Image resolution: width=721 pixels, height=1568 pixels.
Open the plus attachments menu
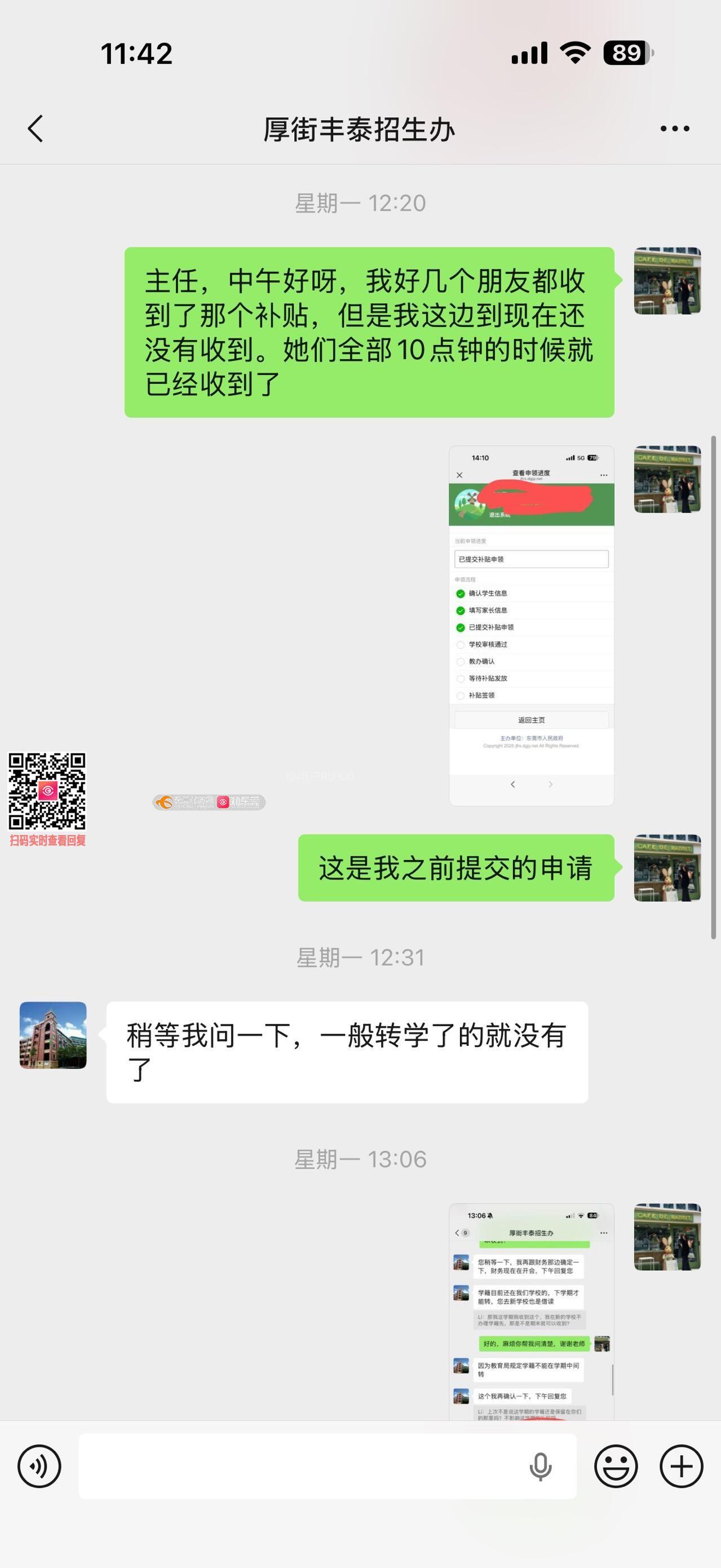[682, 1467]
